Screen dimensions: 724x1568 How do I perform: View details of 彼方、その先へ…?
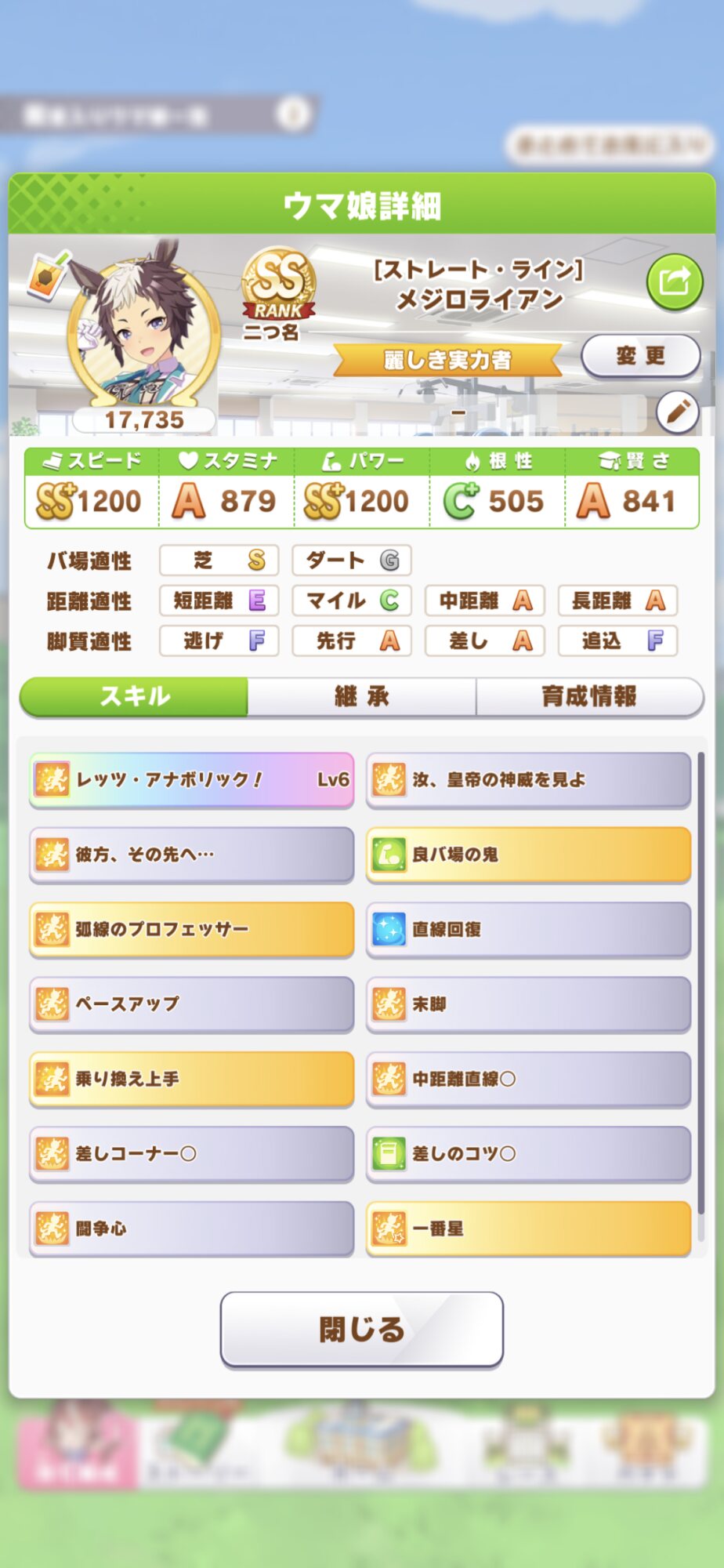point(191,855)
